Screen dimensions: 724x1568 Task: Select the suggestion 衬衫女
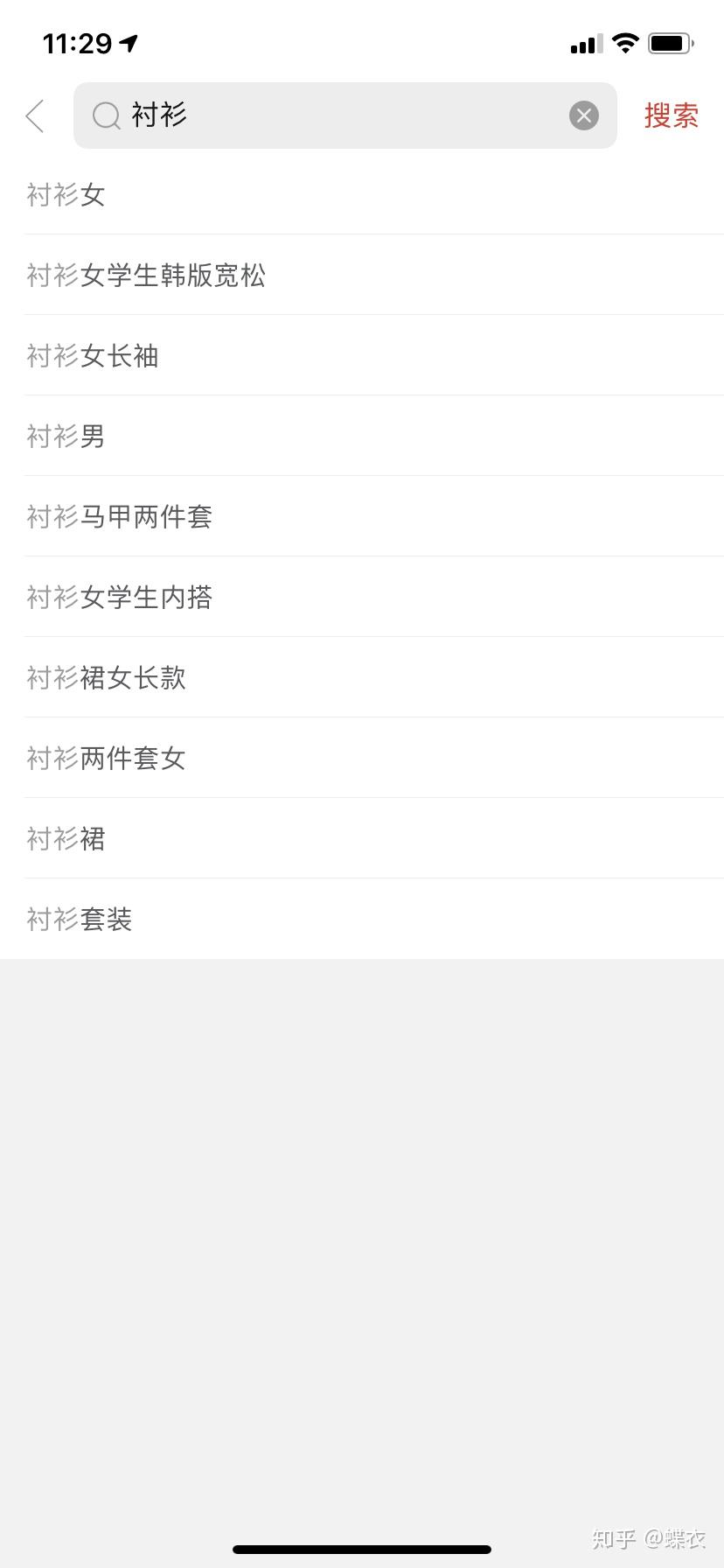tap(66, 194)
